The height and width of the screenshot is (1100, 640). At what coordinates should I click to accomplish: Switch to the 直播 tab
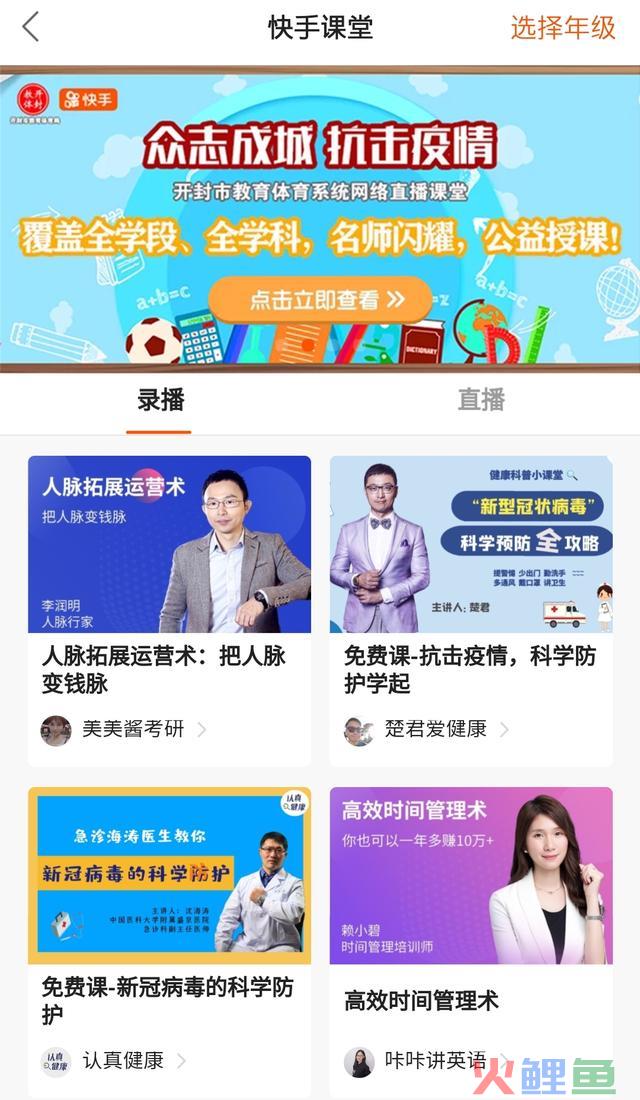tap(481, 400)
